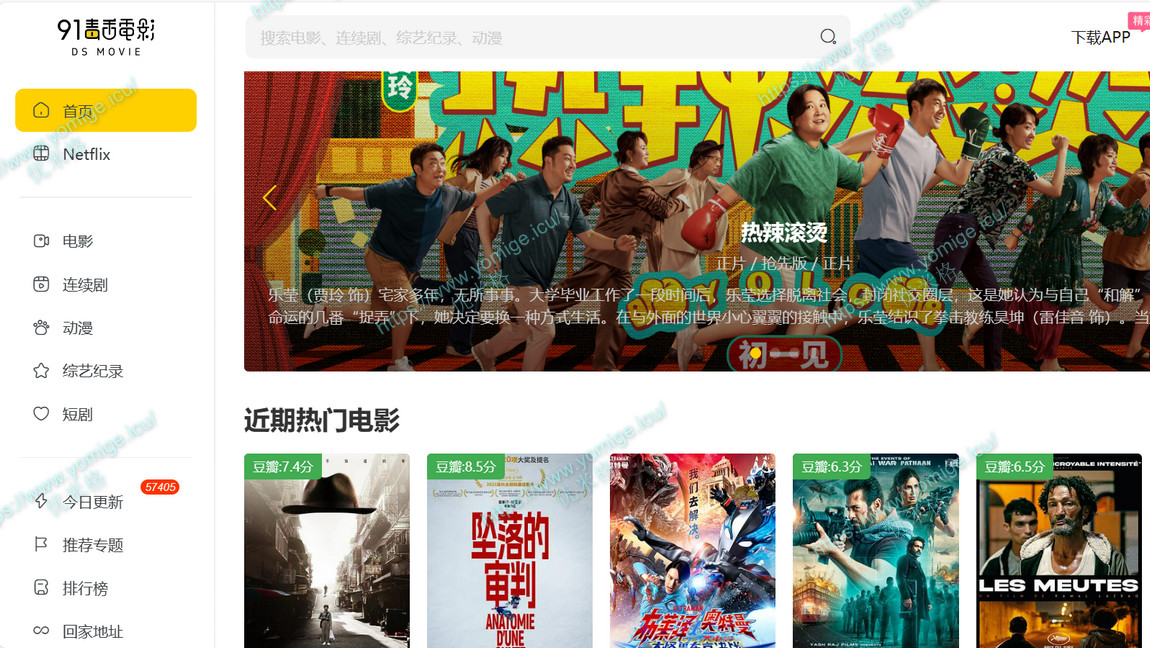The width and height of the screenshot is (1150, 648).
Task: Switch to 电影 category
Action: point(78,241)
